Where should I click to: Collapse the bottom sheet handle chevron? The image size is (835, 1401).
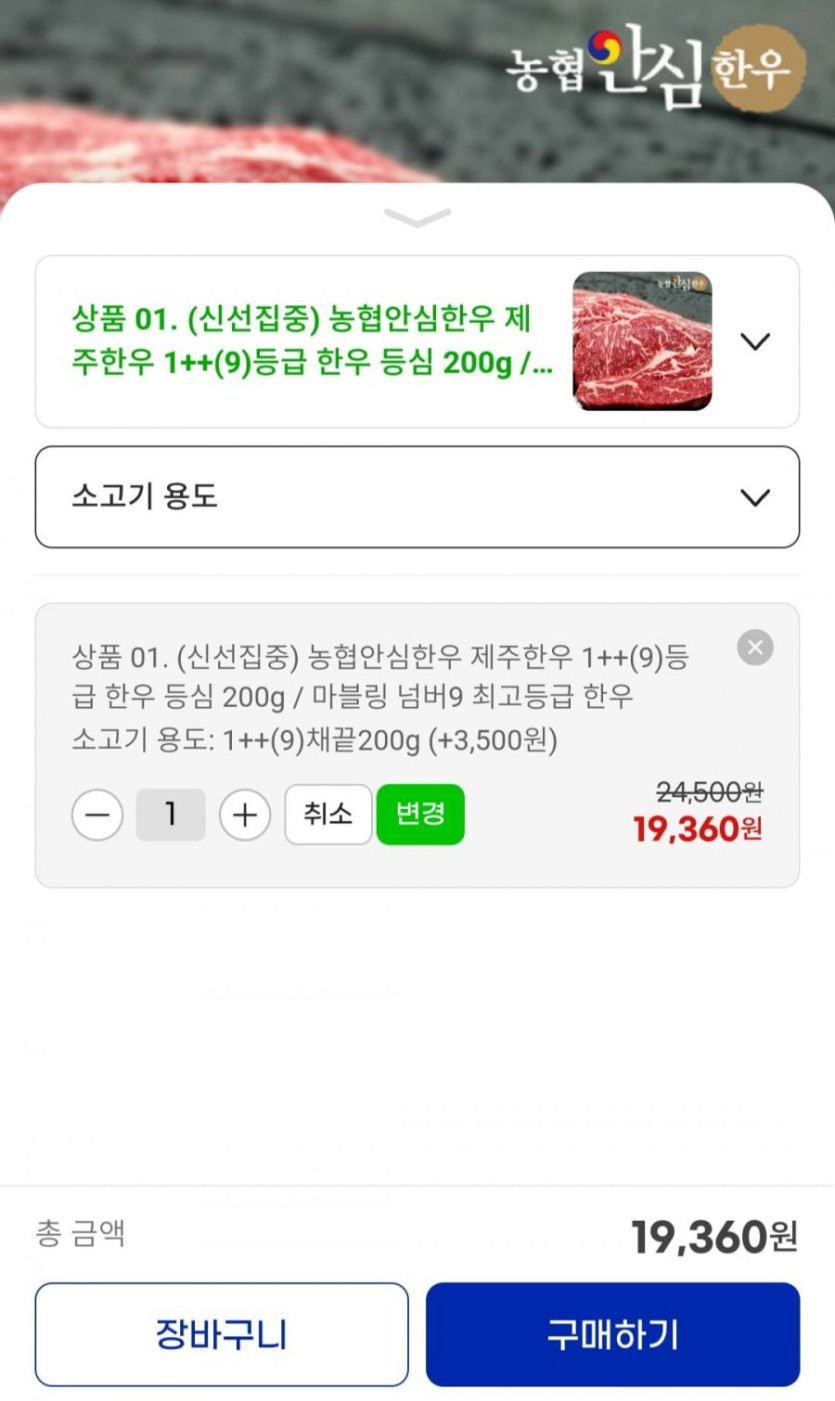[x=417, y=218]
